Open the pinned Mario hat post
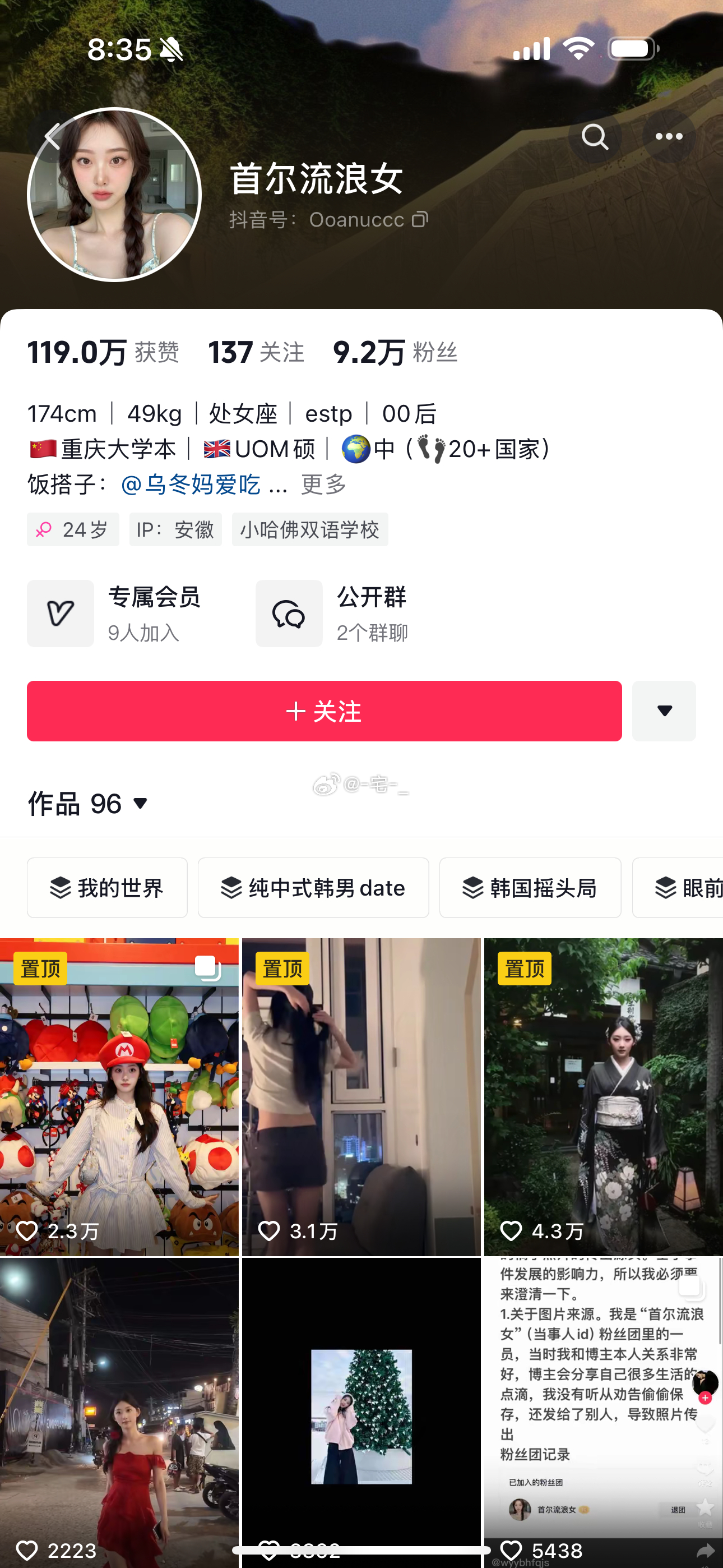The width and height of the screenshot is (723, 1568). [119, 1096]
